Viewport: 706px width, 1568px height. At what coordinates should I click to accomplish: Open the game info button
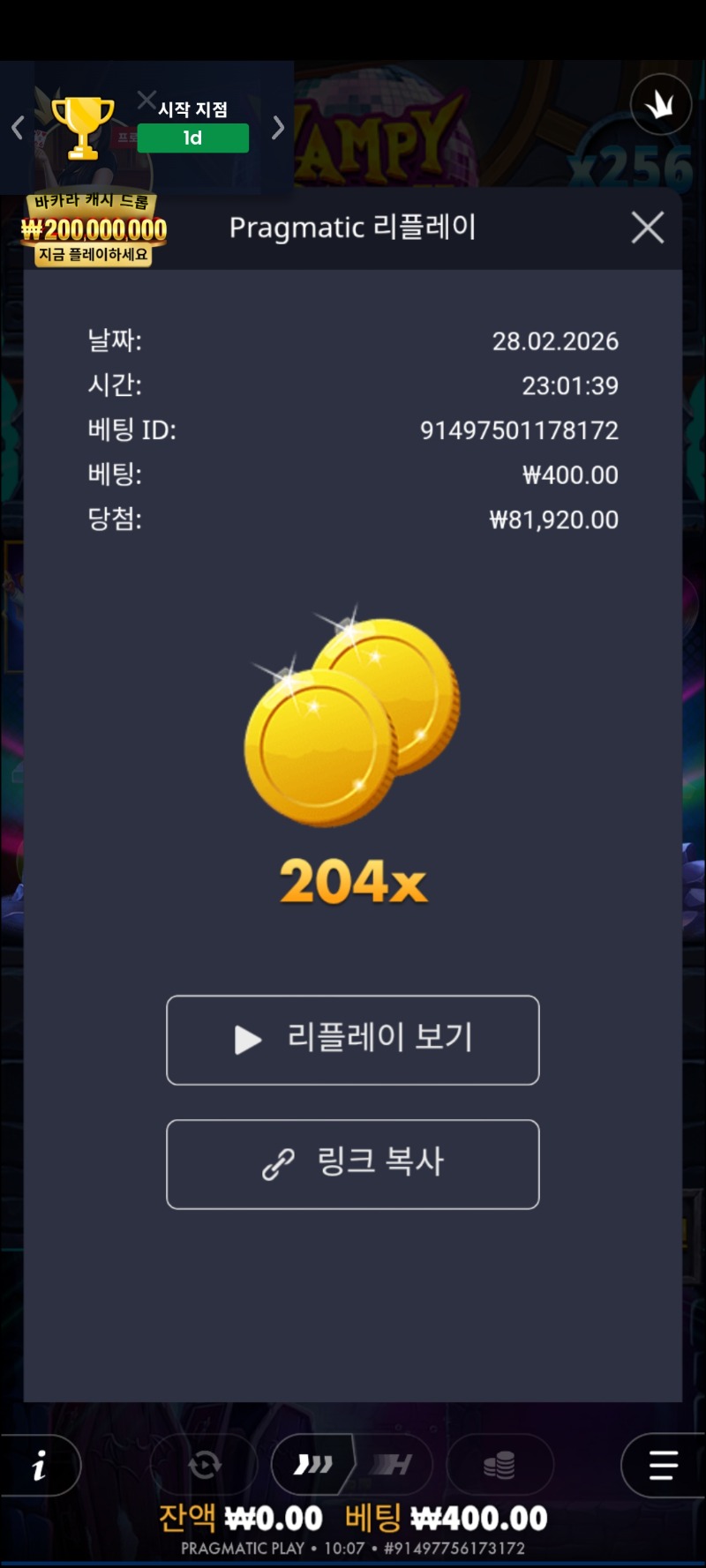(39, 1466)
